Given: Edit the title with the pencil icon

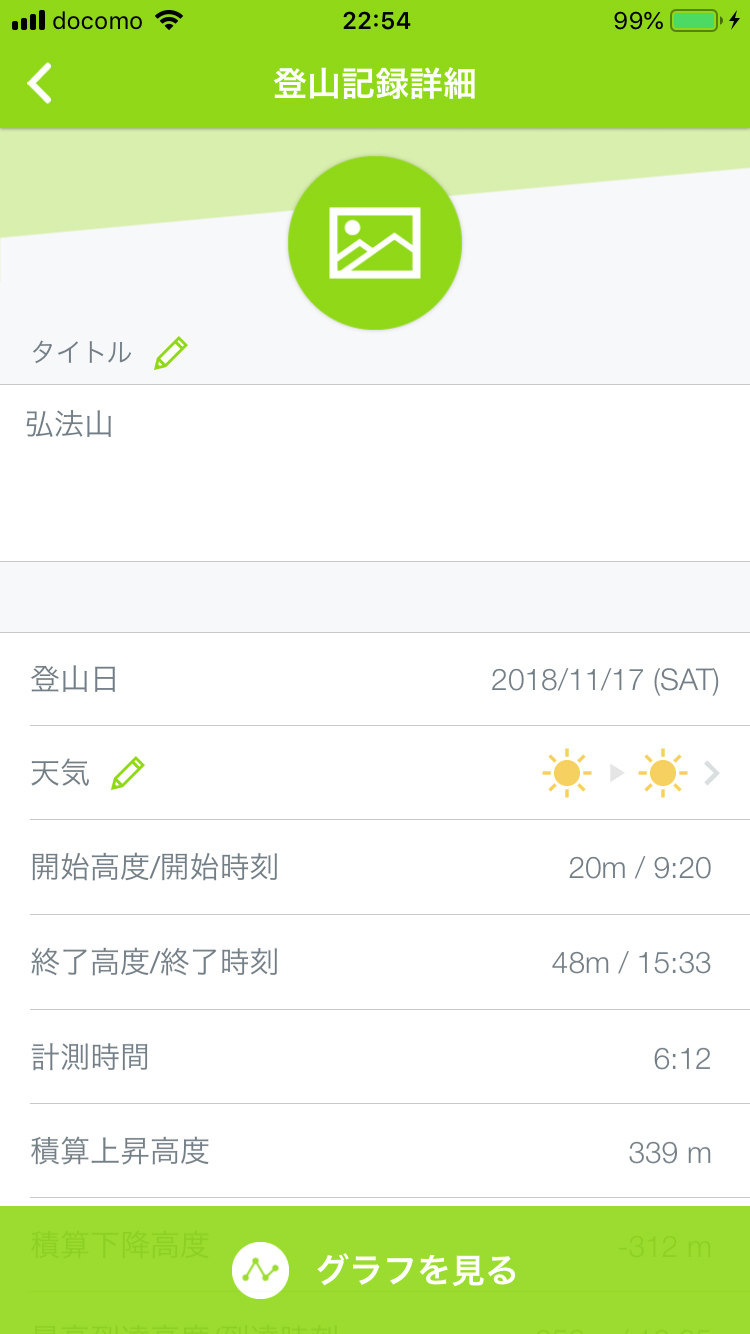Looking at the screenshot, I should pyautogui.click(x=171, y=353).
